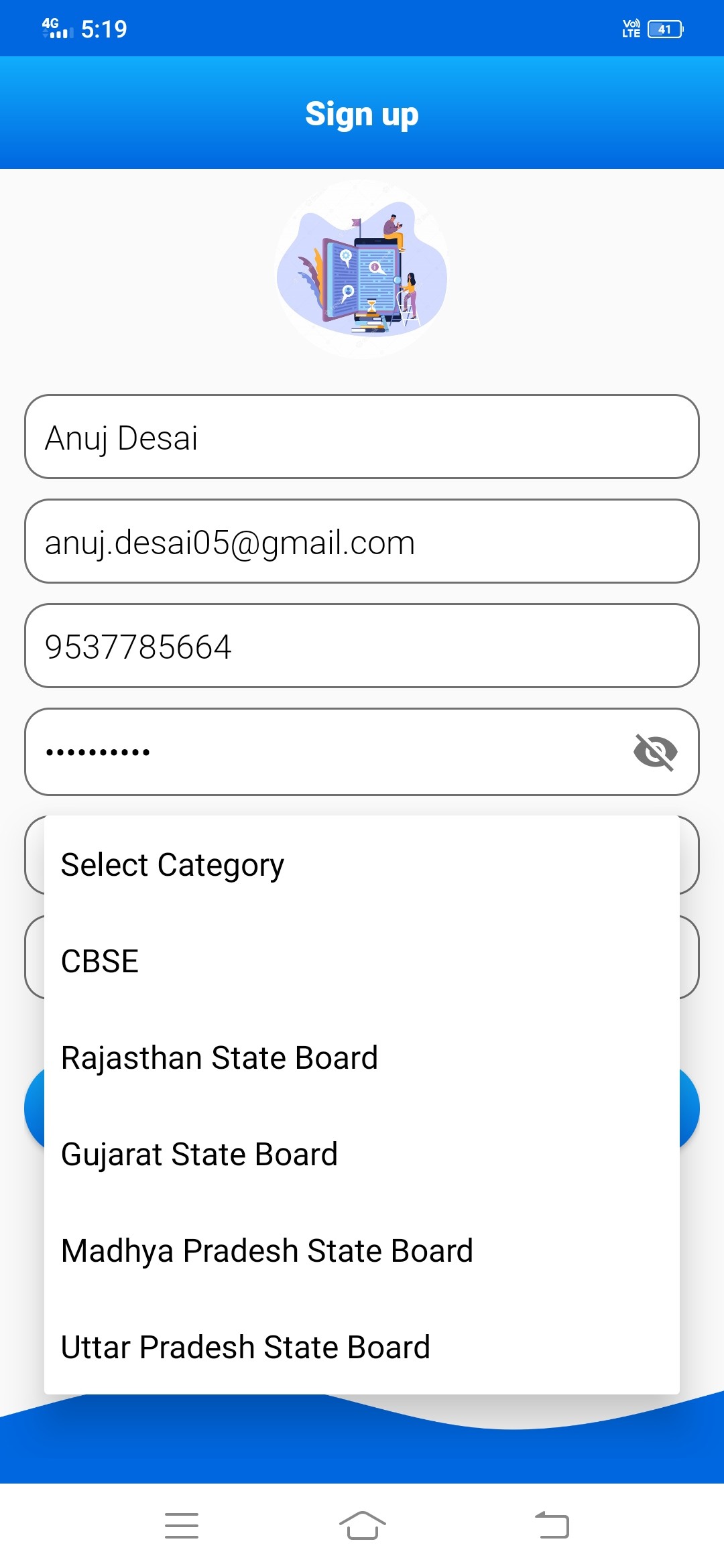
Task: Go to the home screen
Action: tap(362, 1526)
